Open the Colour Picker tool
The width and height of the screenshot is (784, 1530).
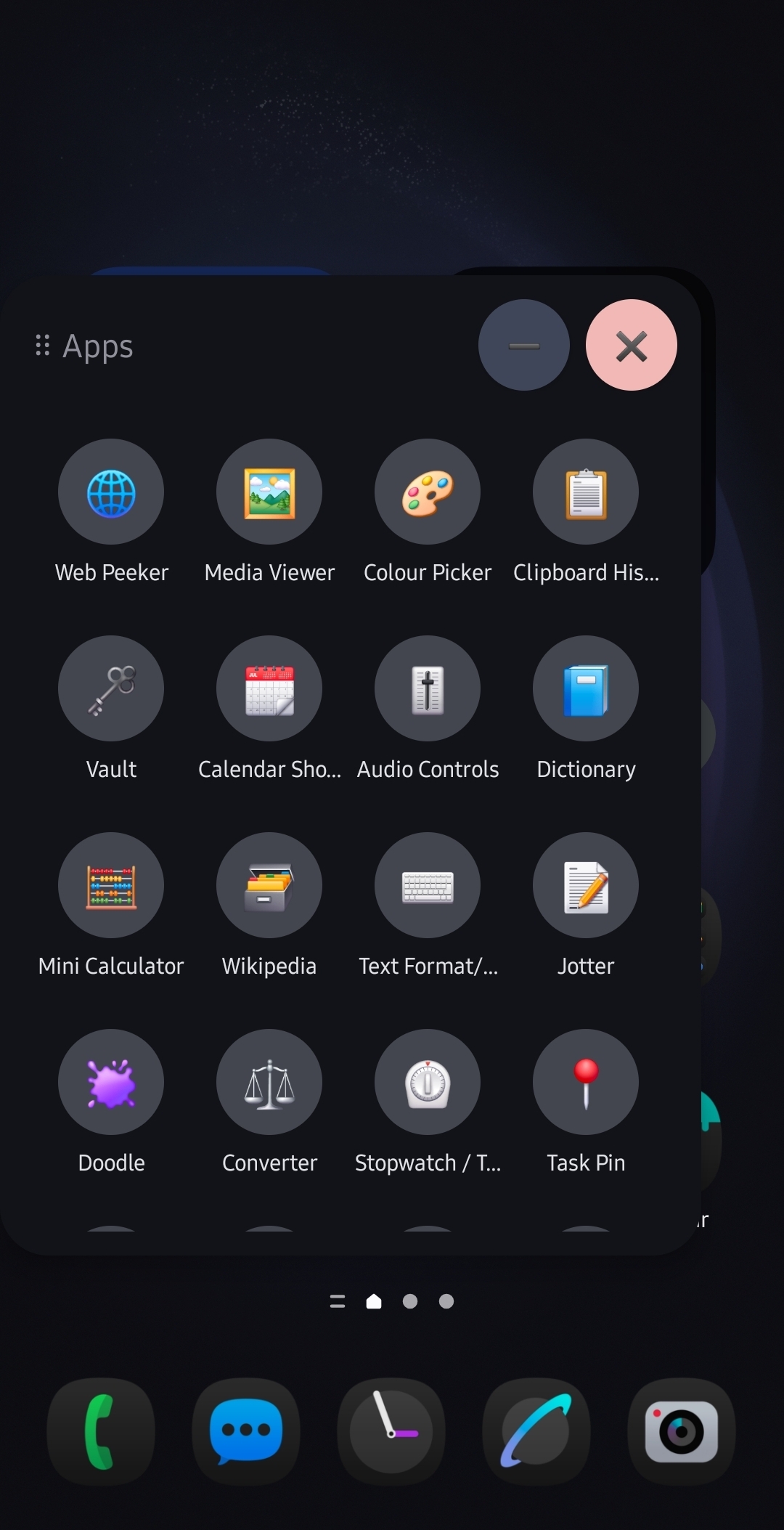pos(428,492)
